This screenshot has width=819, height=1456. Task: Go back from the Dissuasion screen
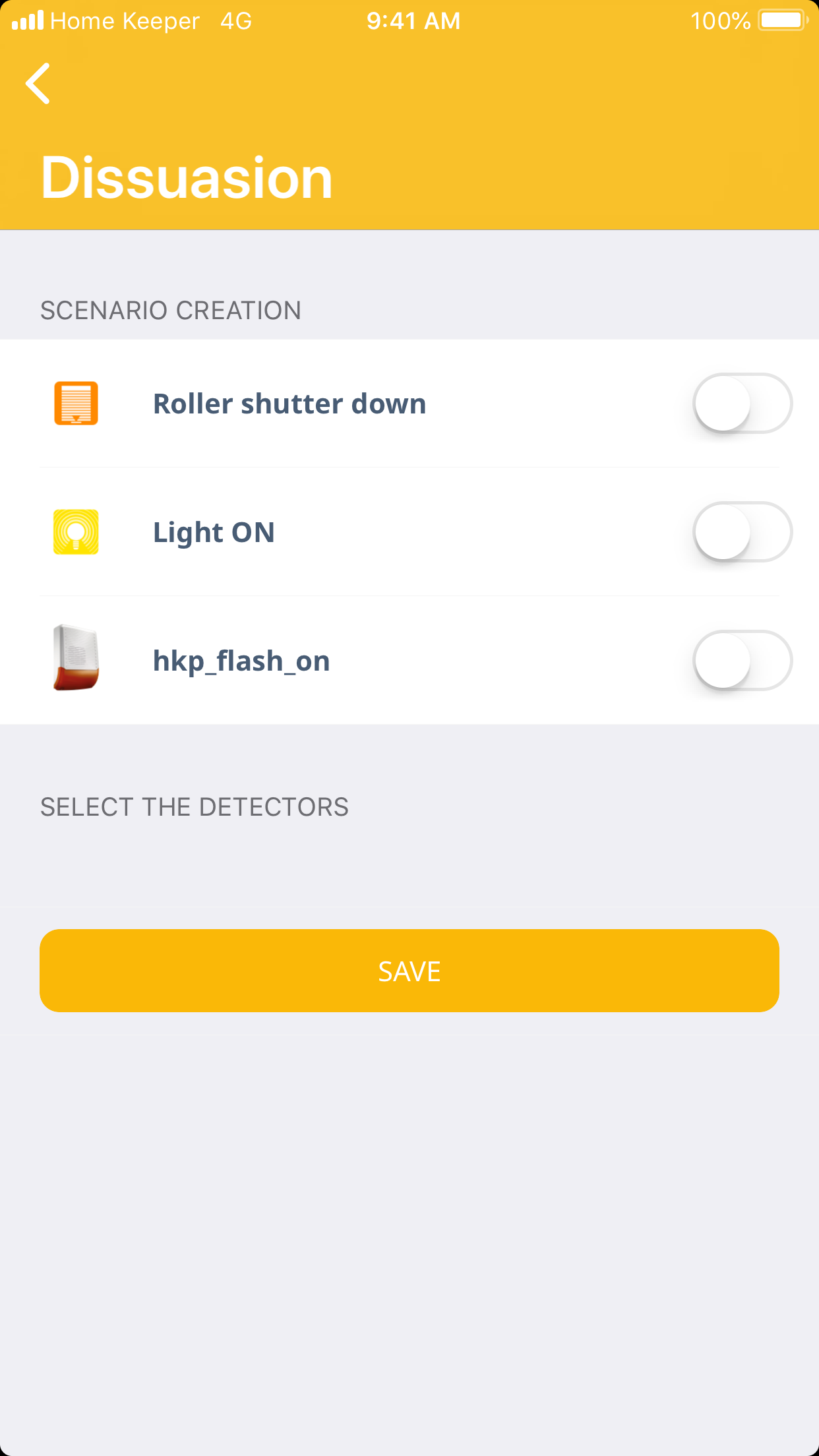pyautogui.click(x=38, y=84)
